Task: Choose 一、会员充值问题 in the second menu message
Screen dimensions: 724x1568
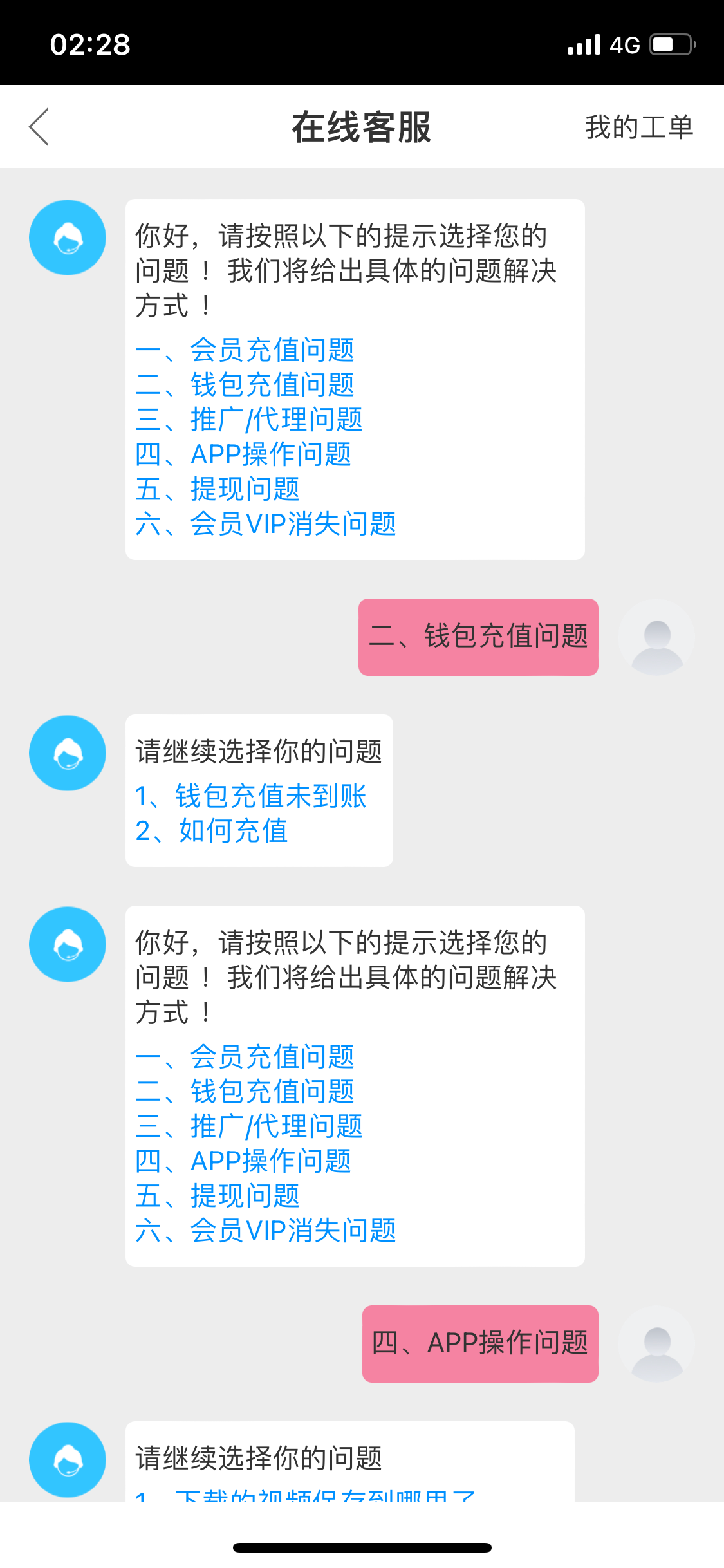Action: (245, 1057)
